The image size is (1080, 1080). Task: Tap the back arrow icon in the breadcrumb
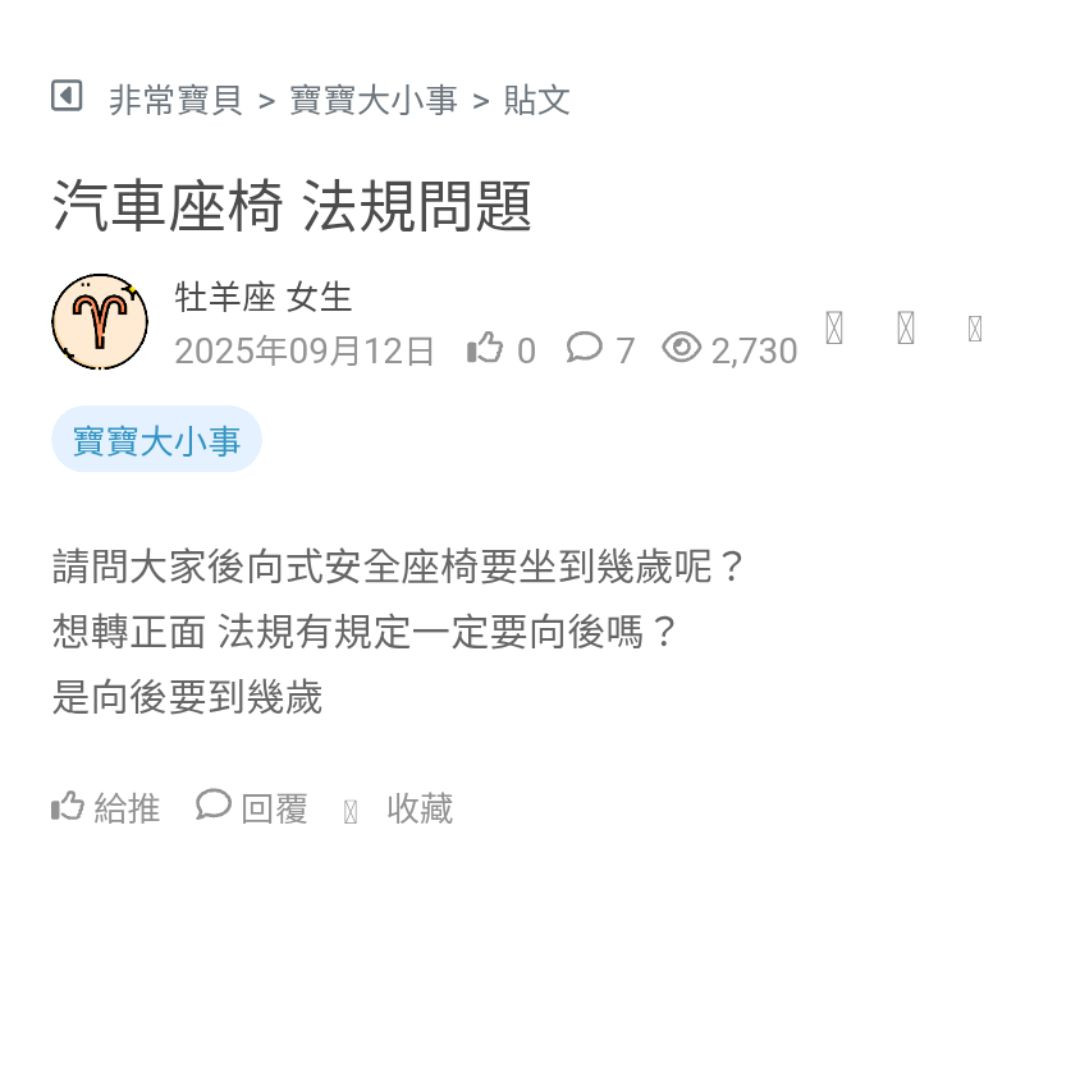point(66,97)
